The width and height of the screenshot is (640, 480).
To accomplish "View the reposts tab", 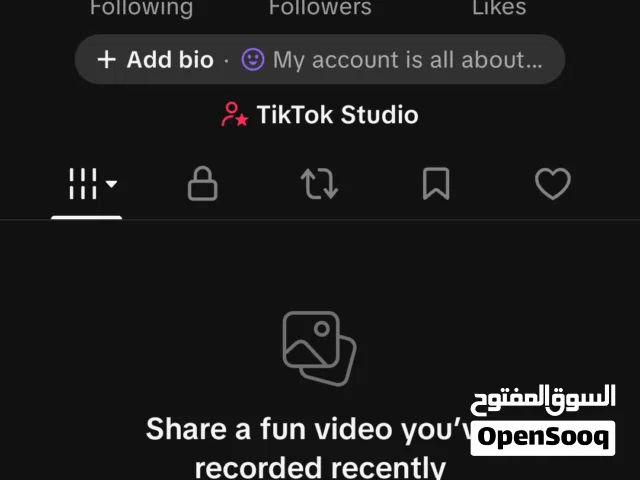I will (x=319, y=184).
